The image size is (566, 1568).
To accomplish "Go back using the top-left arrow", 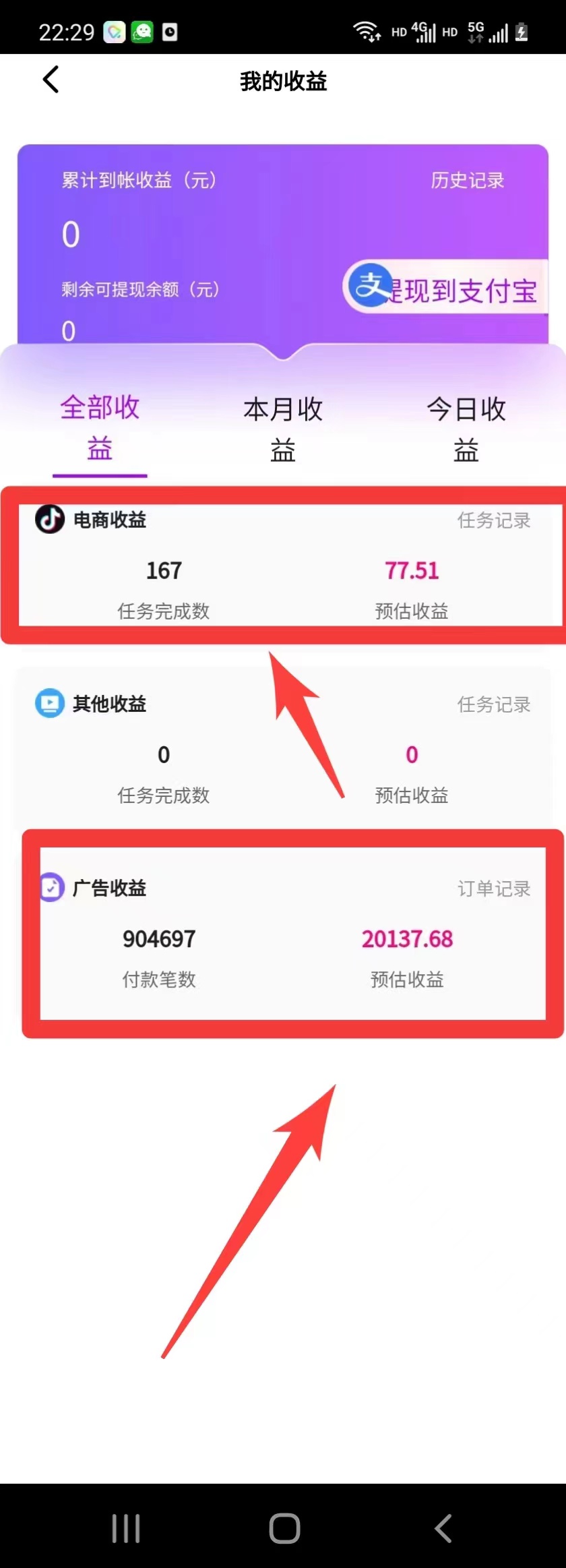I will 51,80.
